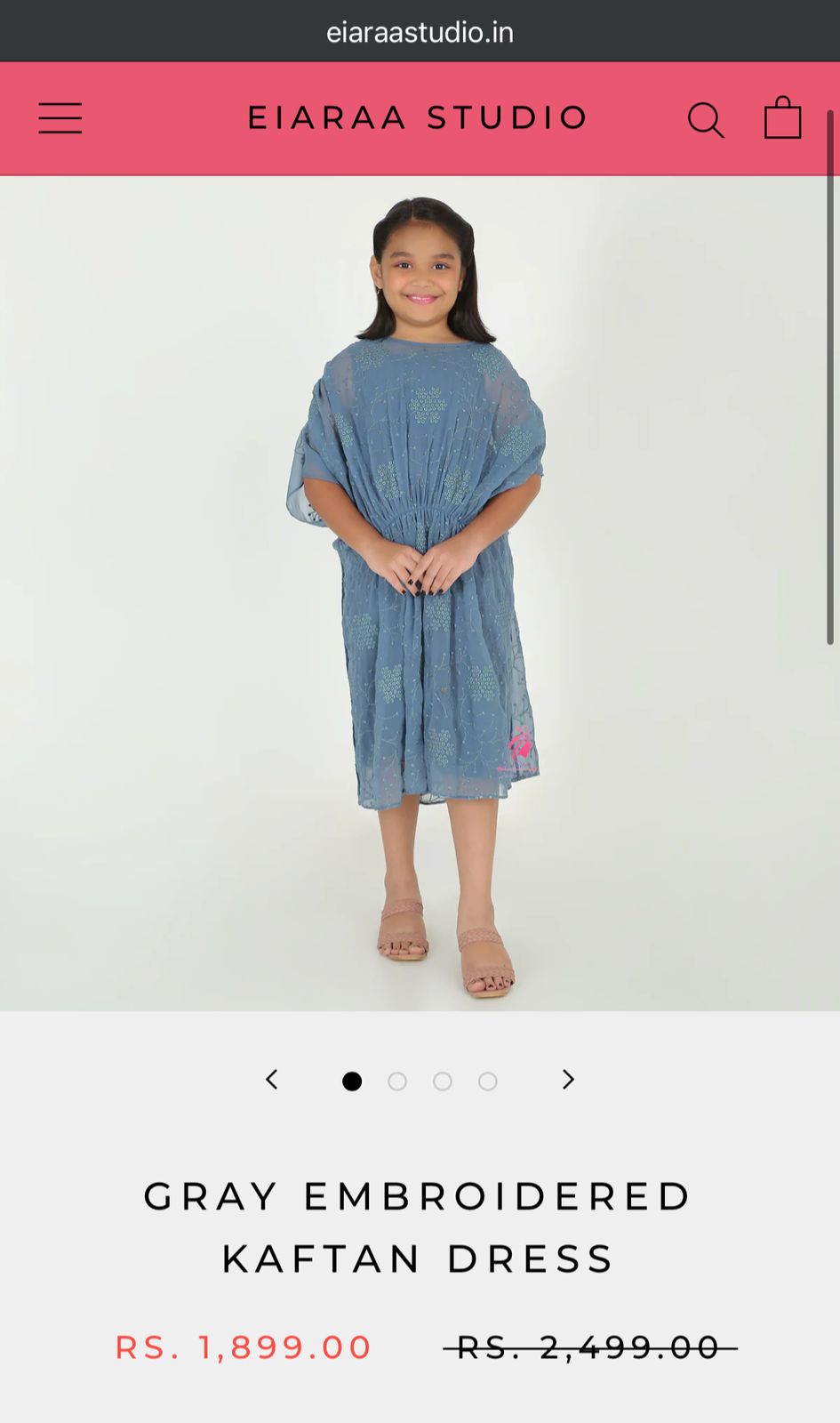Show the next product image

coord(568,1080)
